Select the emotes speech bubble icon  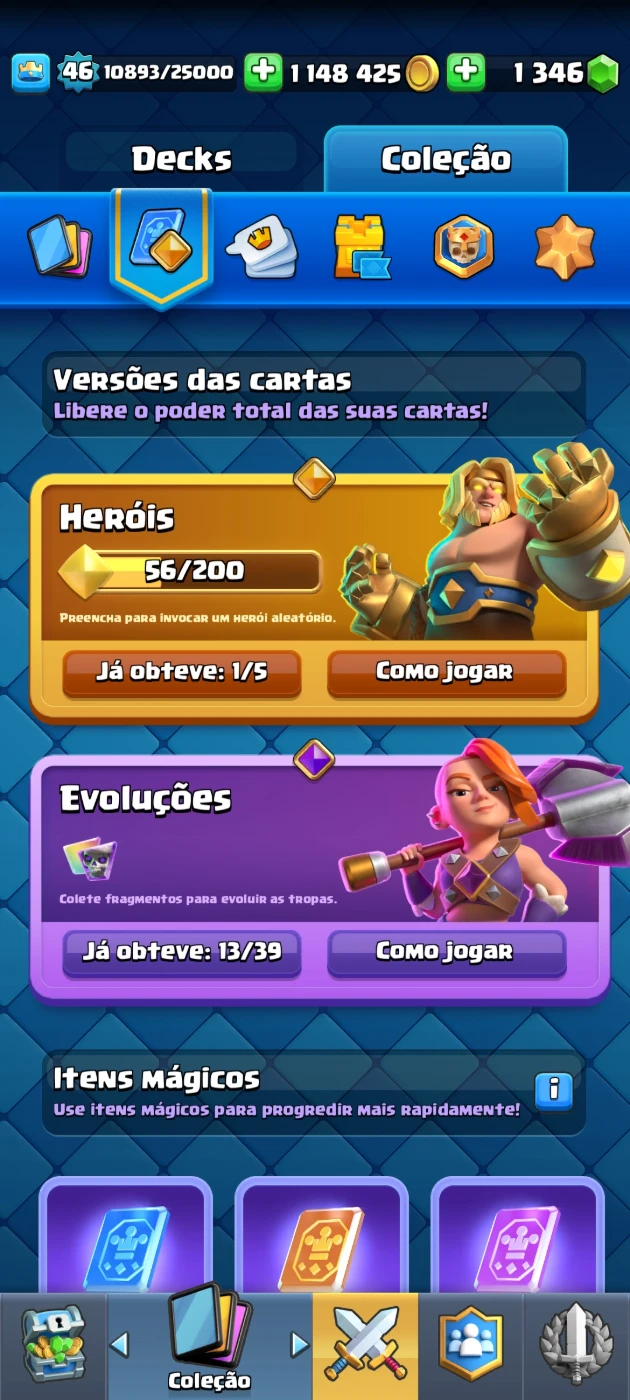(261, 247)
